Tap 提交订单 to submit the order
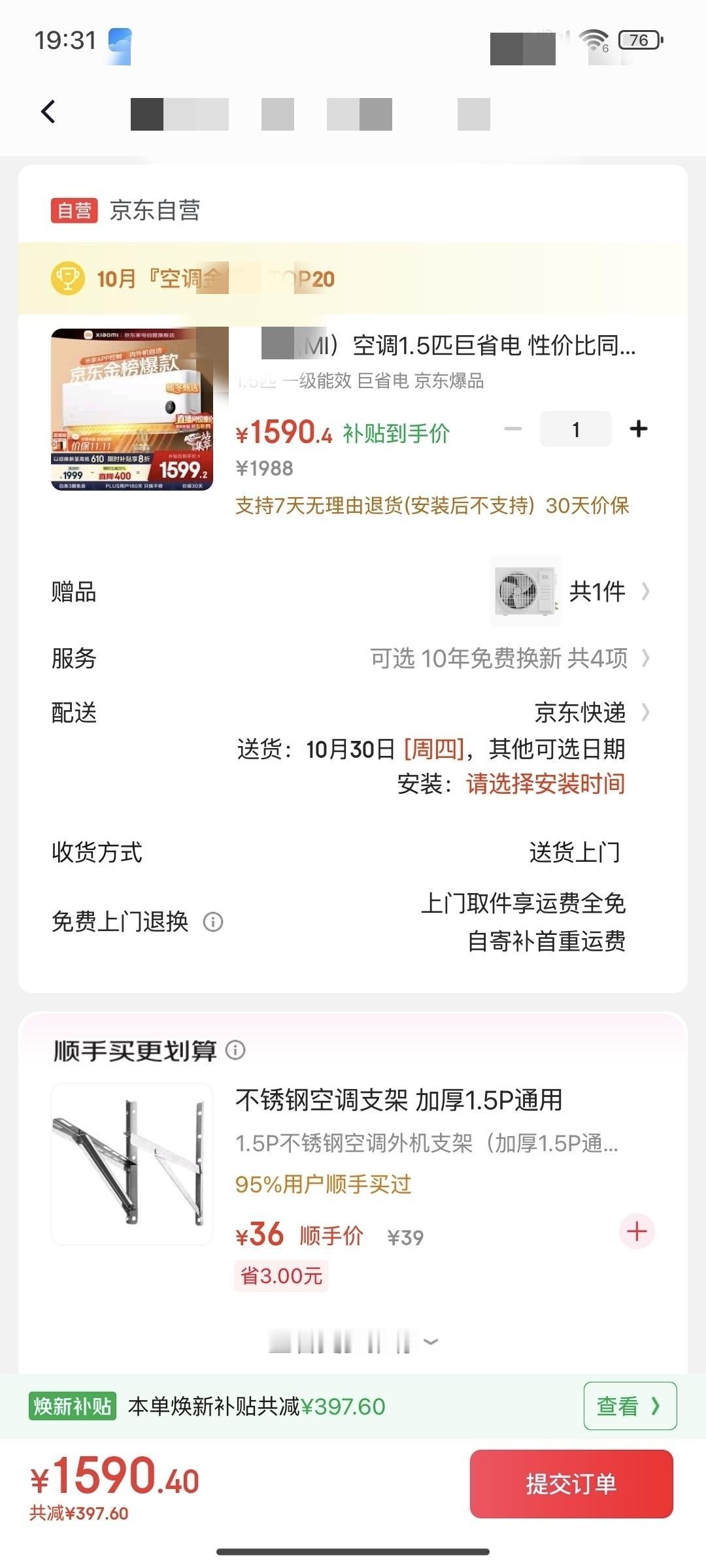The width and height of the screenshot is (706, 1568). pyautogui.click(x=571, y=1482)
